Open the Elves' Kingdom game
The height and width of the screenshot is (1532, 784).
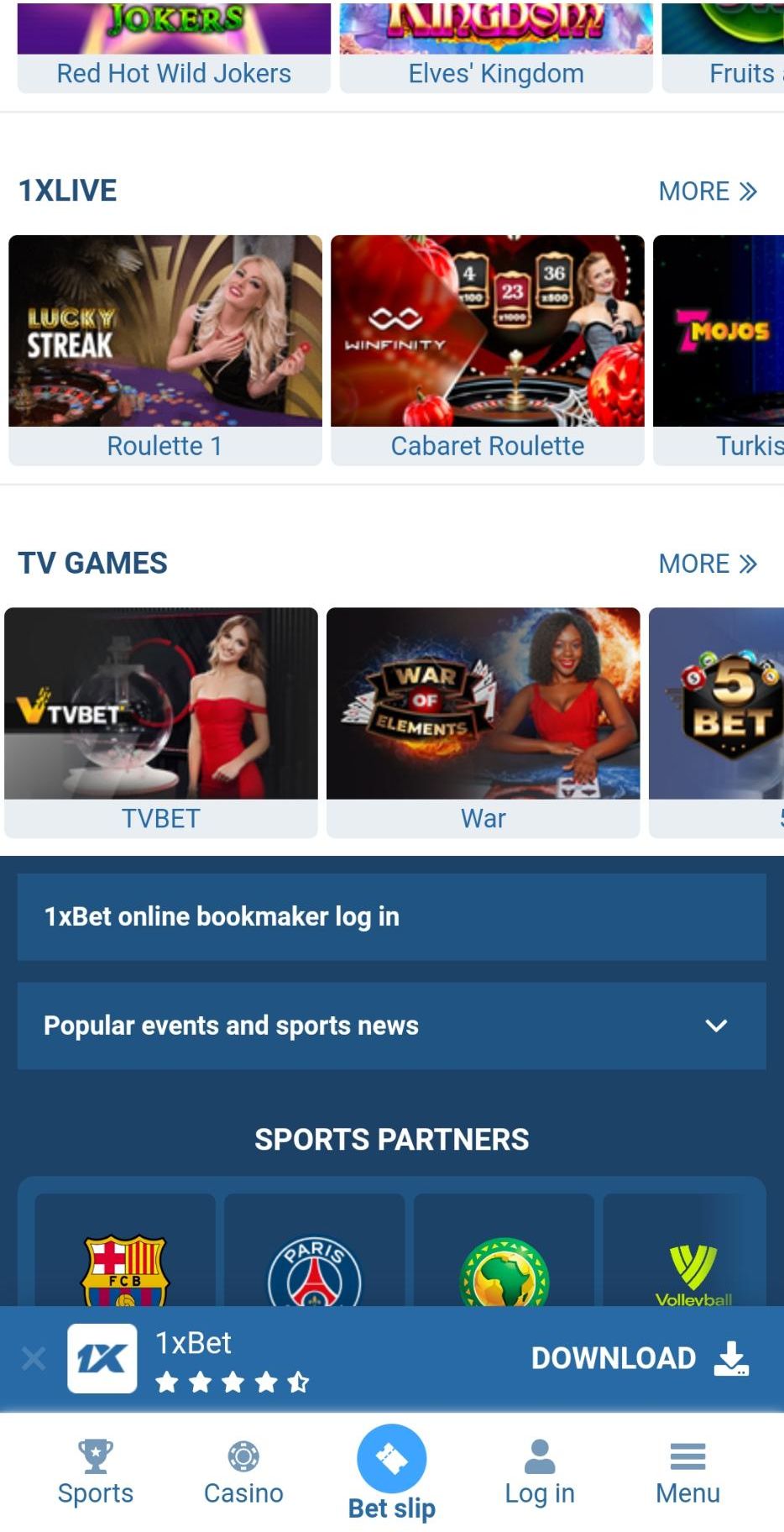pos(496,50)
